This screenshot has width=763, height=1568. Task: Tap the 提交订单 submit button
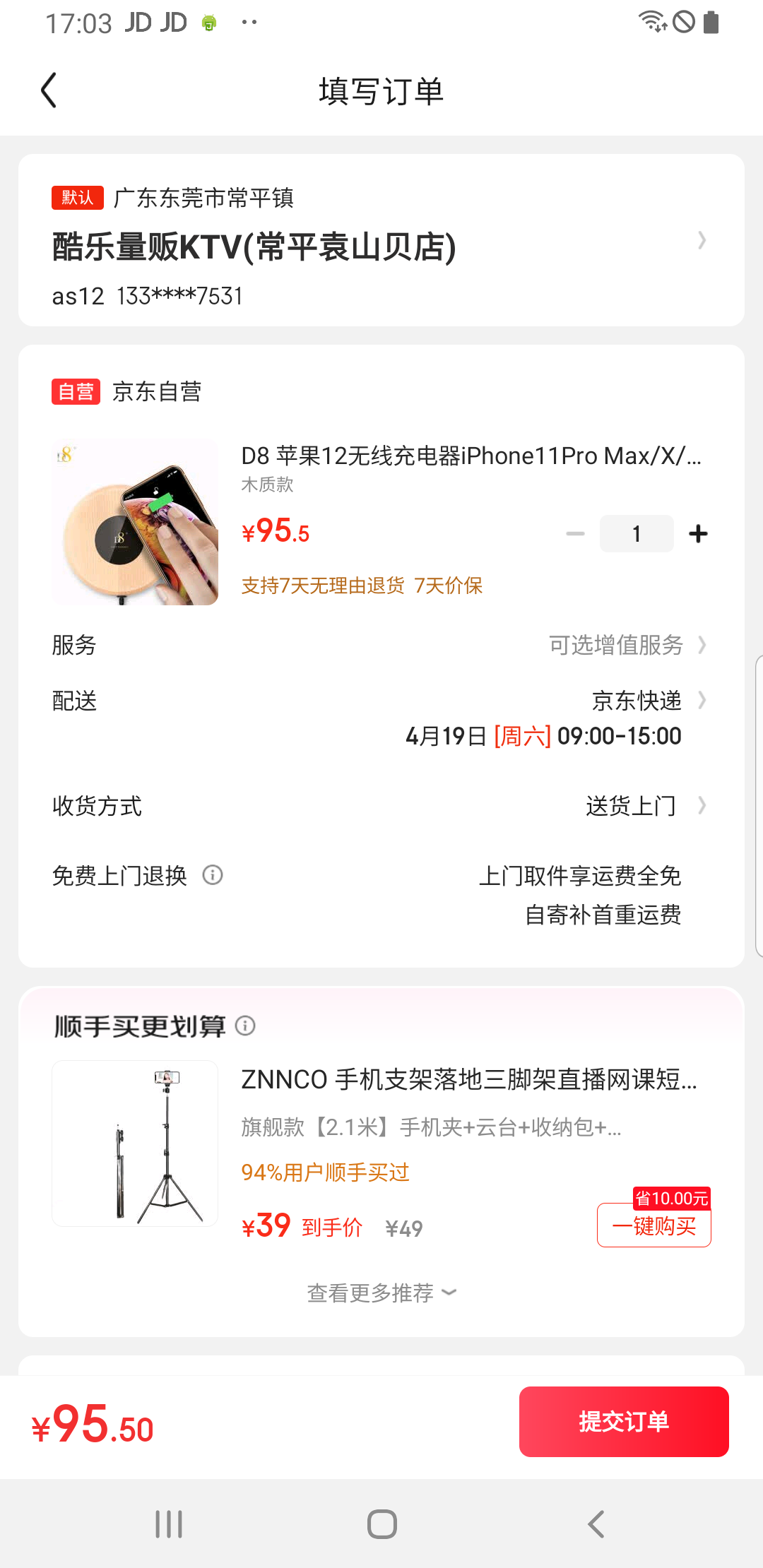coord(623,1421)
